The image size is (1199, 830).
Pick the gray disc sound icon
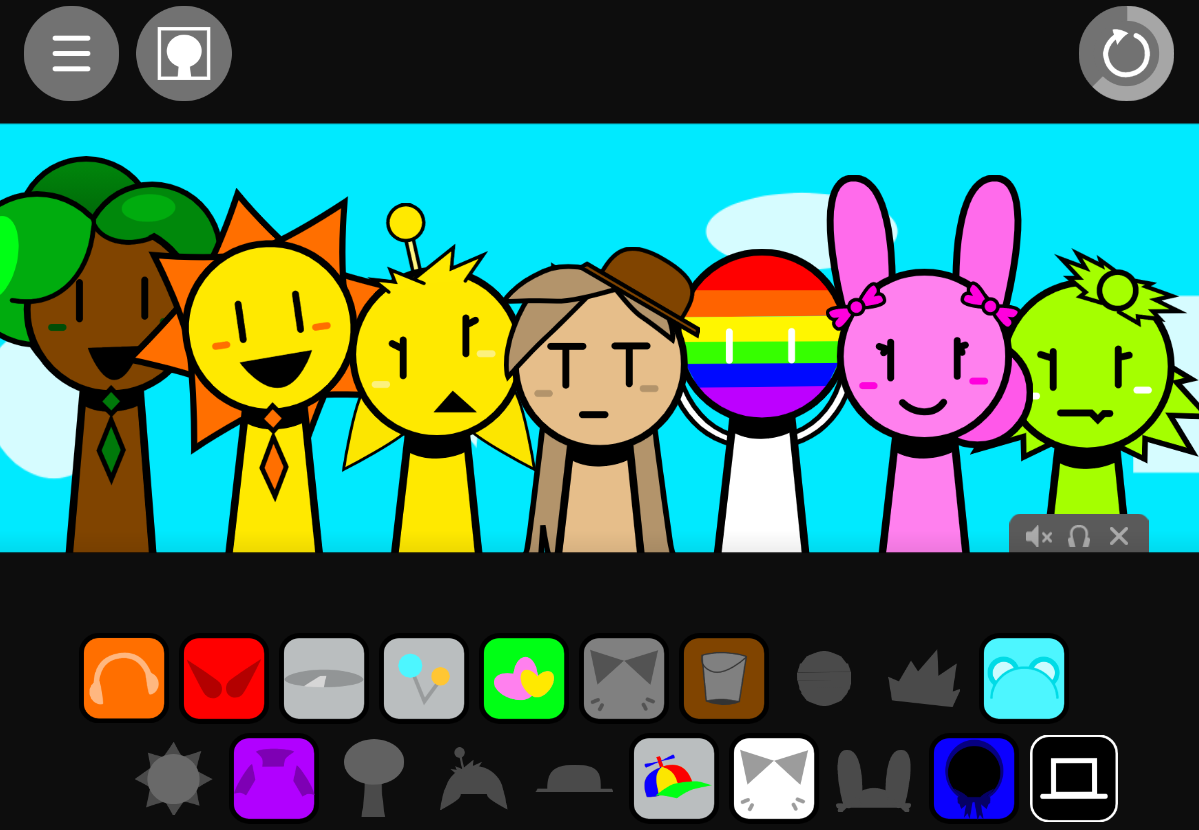pyautogui.click(x=324, y=678)
